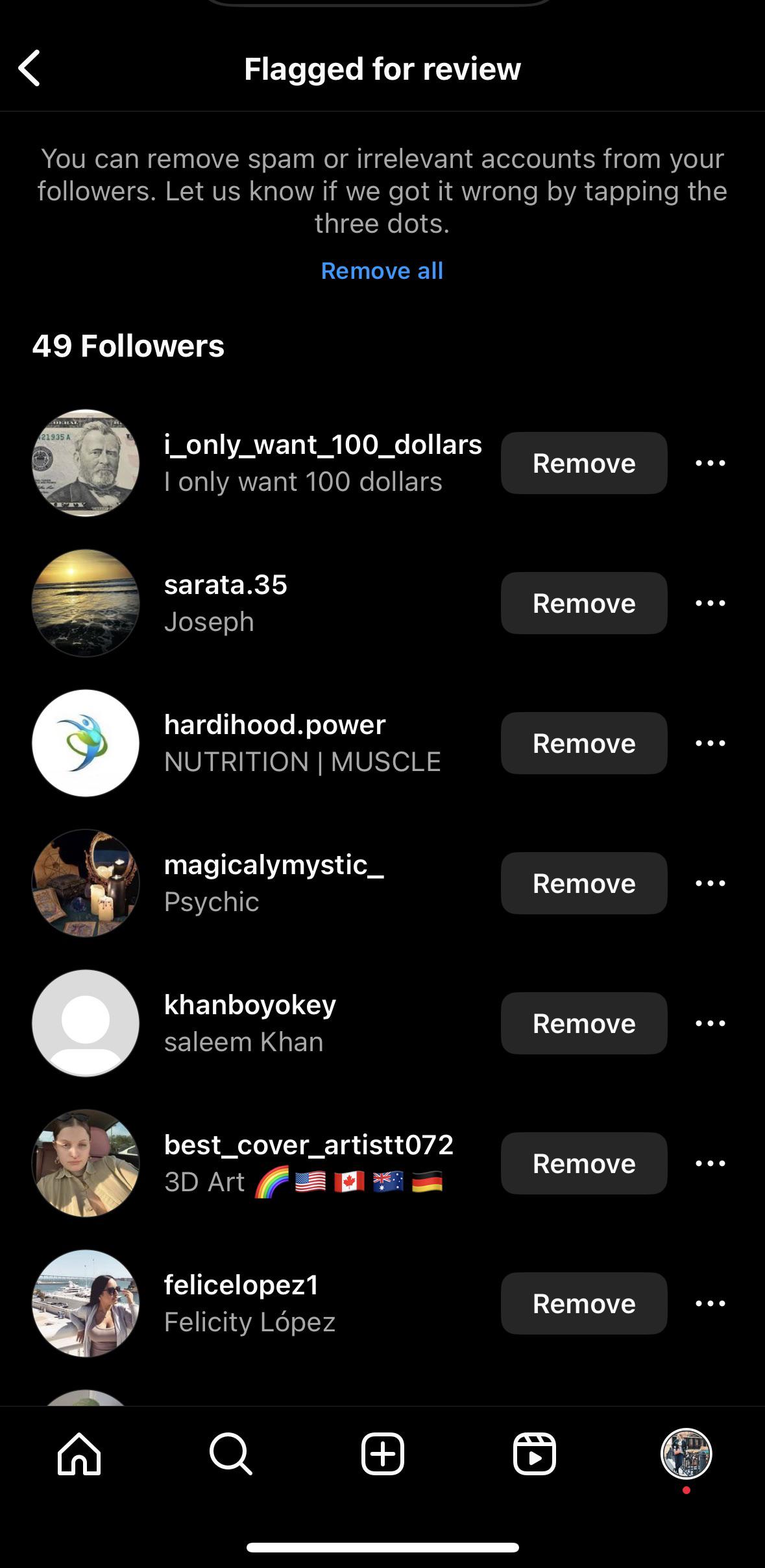Switch to the Reels tab
Viewport: 765px width, 1568px height.
point(534,1454)
